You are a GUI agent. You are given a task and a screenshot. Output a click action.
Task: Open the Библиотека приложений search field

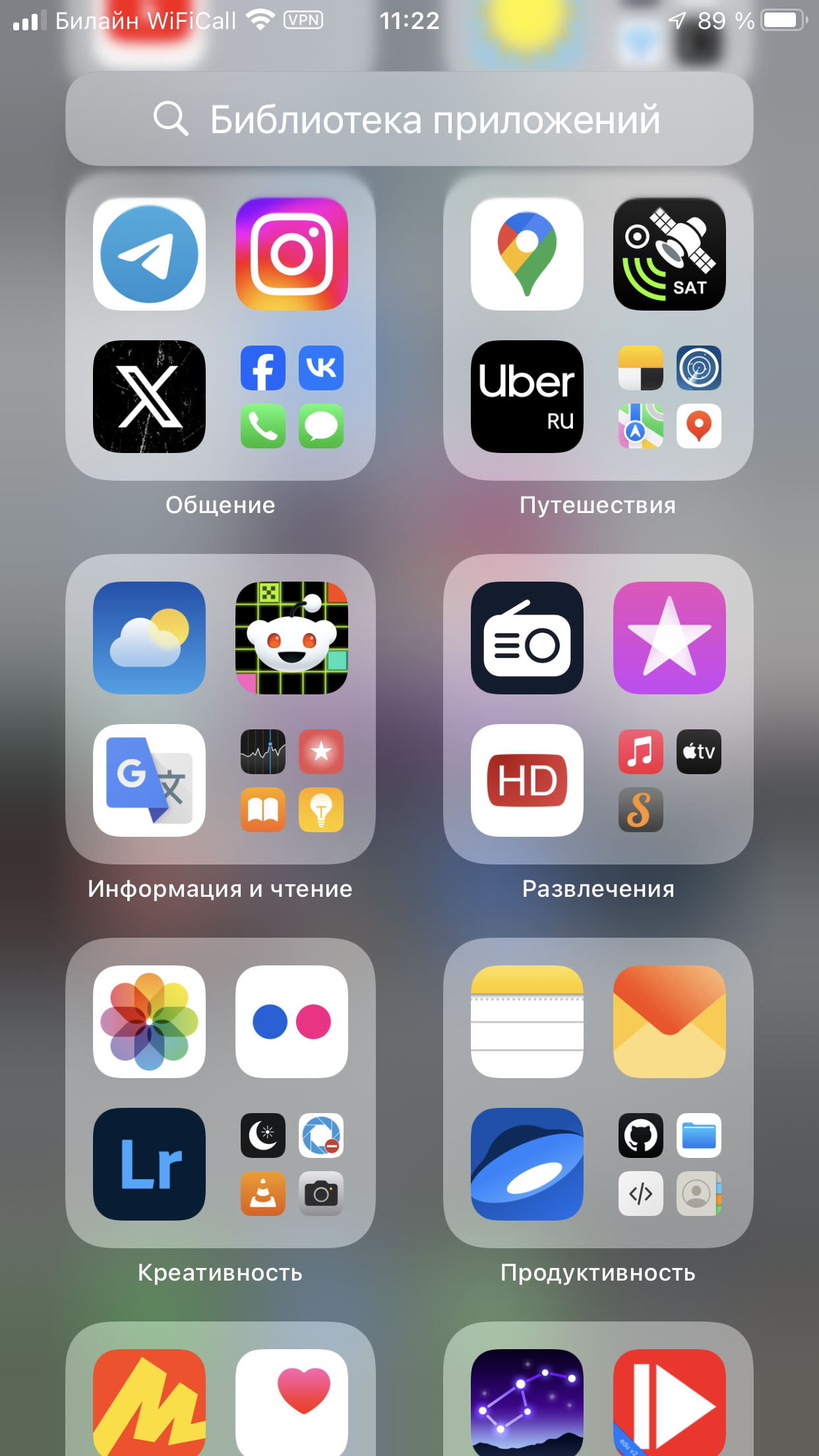(409, 119)
